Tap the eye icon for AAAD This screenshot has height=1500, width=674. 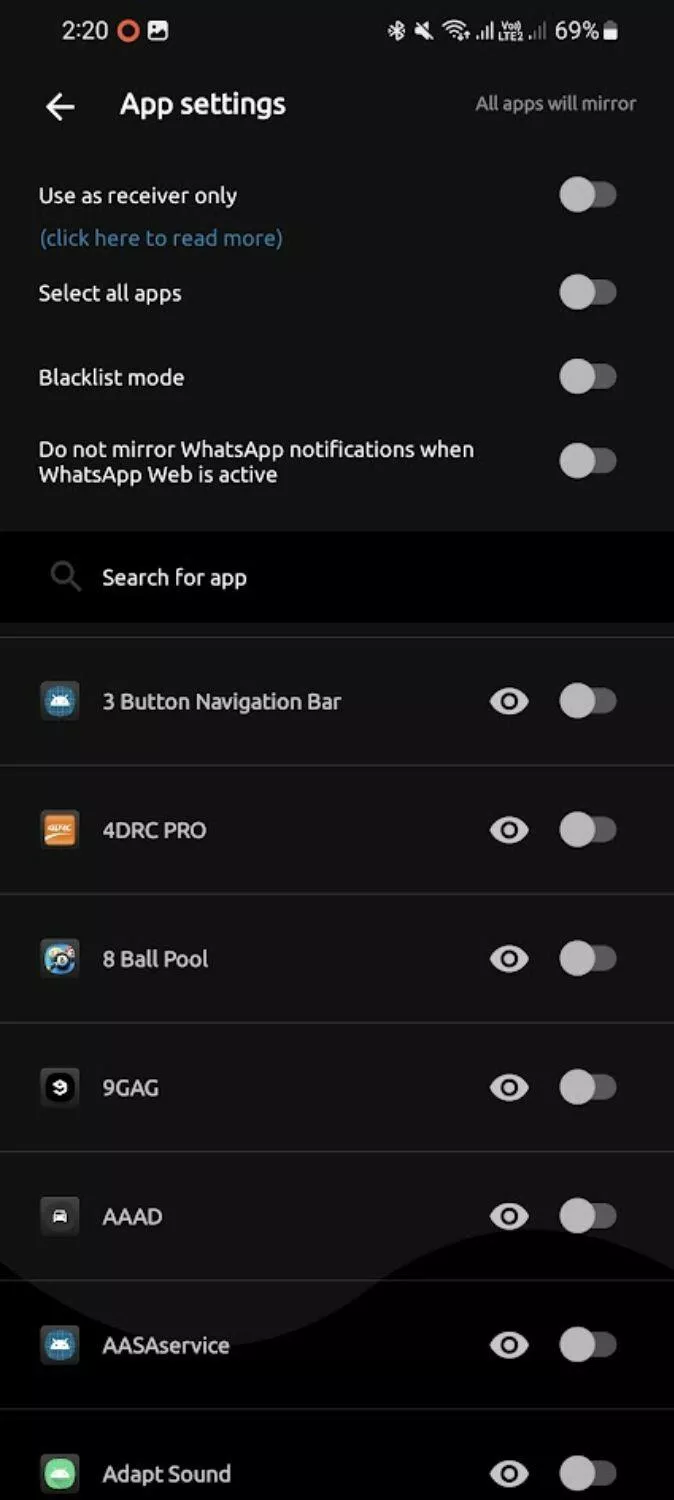tap(509, 1216)
